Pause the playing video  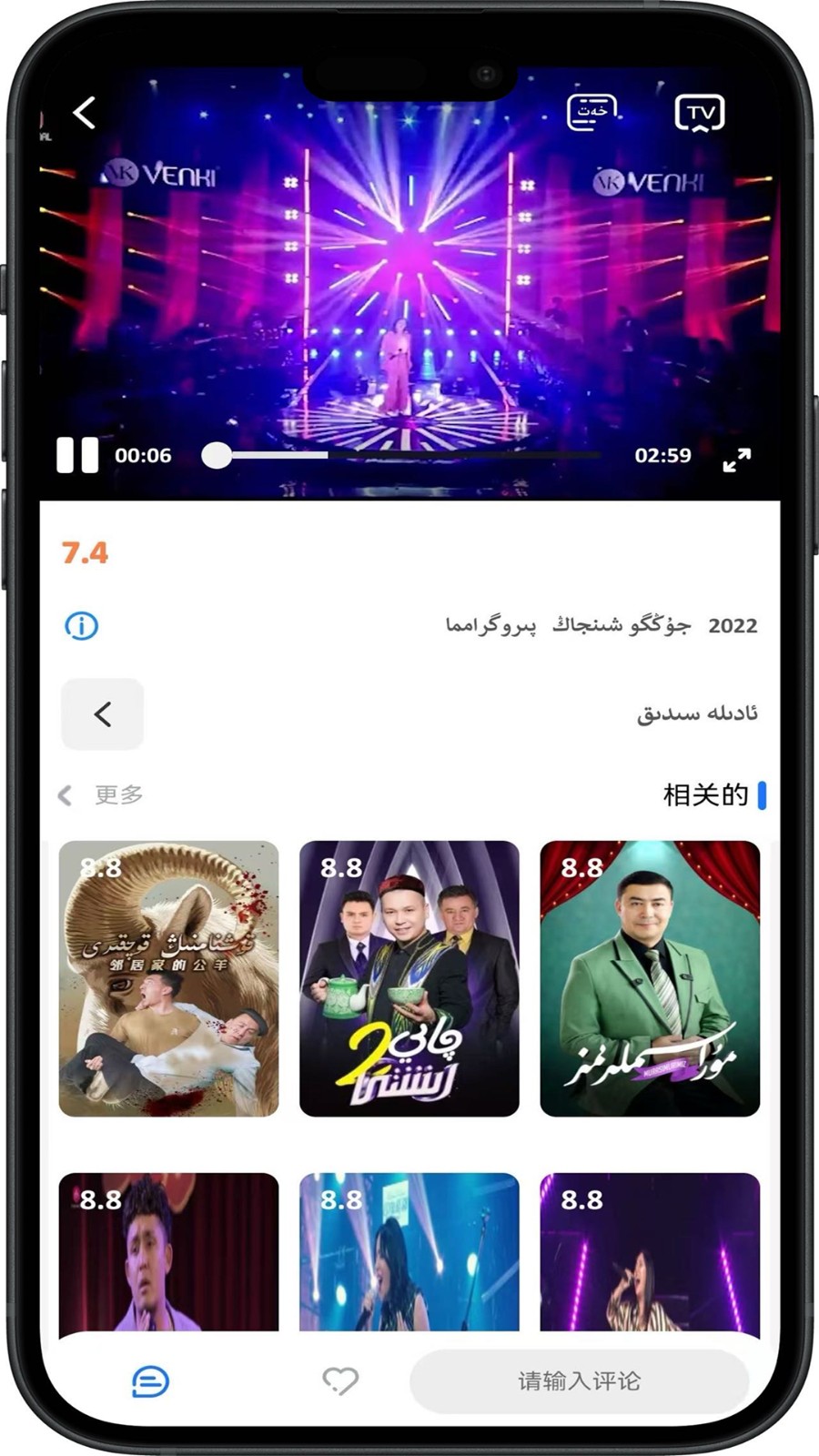tap(77, 455)
